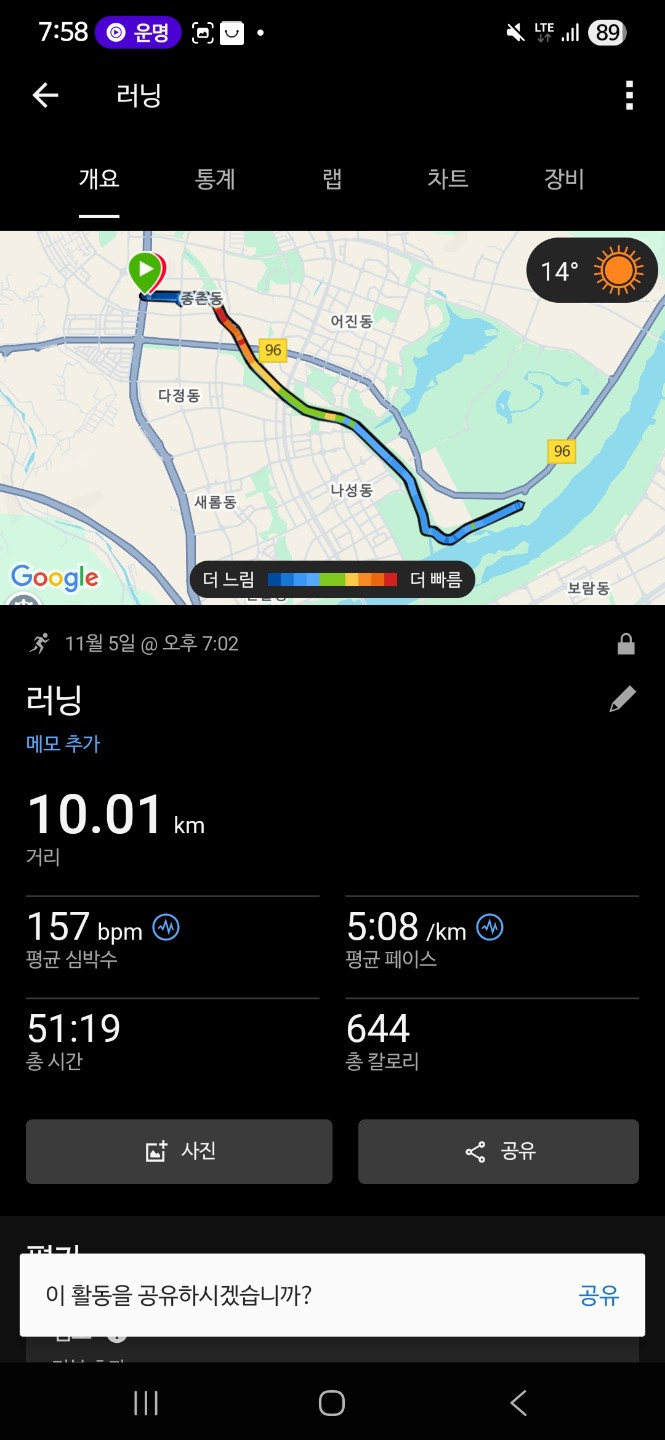Tap 메모 추가 to add a note
This screenshot has height=1440, width=665.
(63, 743)
